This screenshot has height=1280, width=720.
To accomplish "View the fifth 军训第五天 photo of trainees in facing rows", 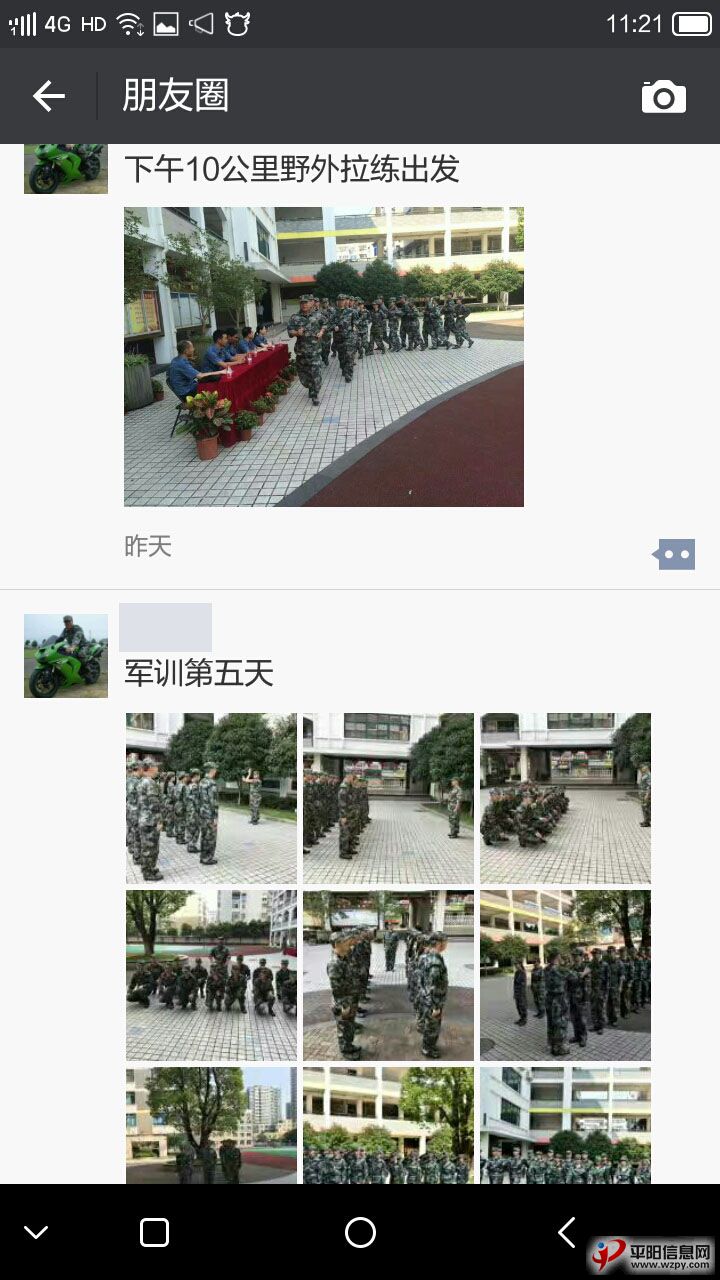I will pyautogui.click(x=388, y=975).
